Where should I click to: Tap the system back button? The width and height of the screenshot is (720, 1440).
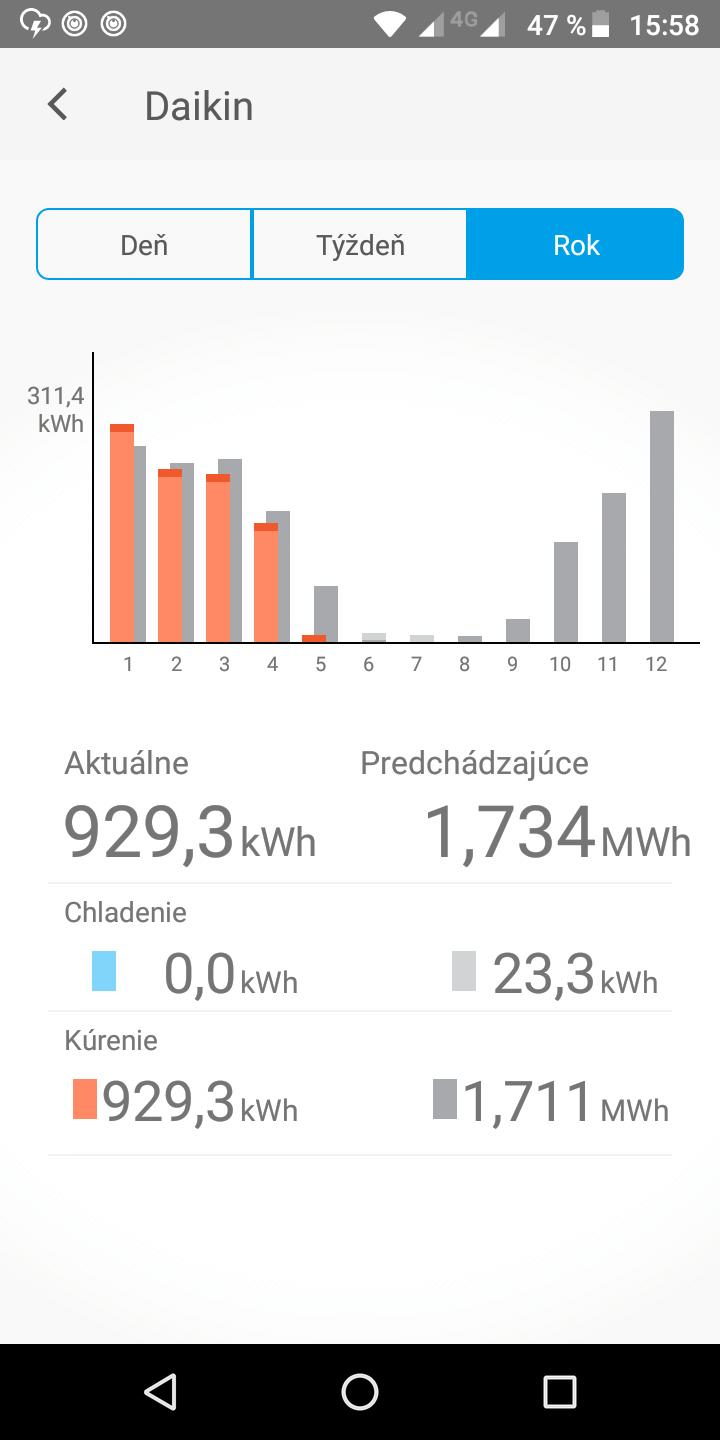coord(160,1391)
